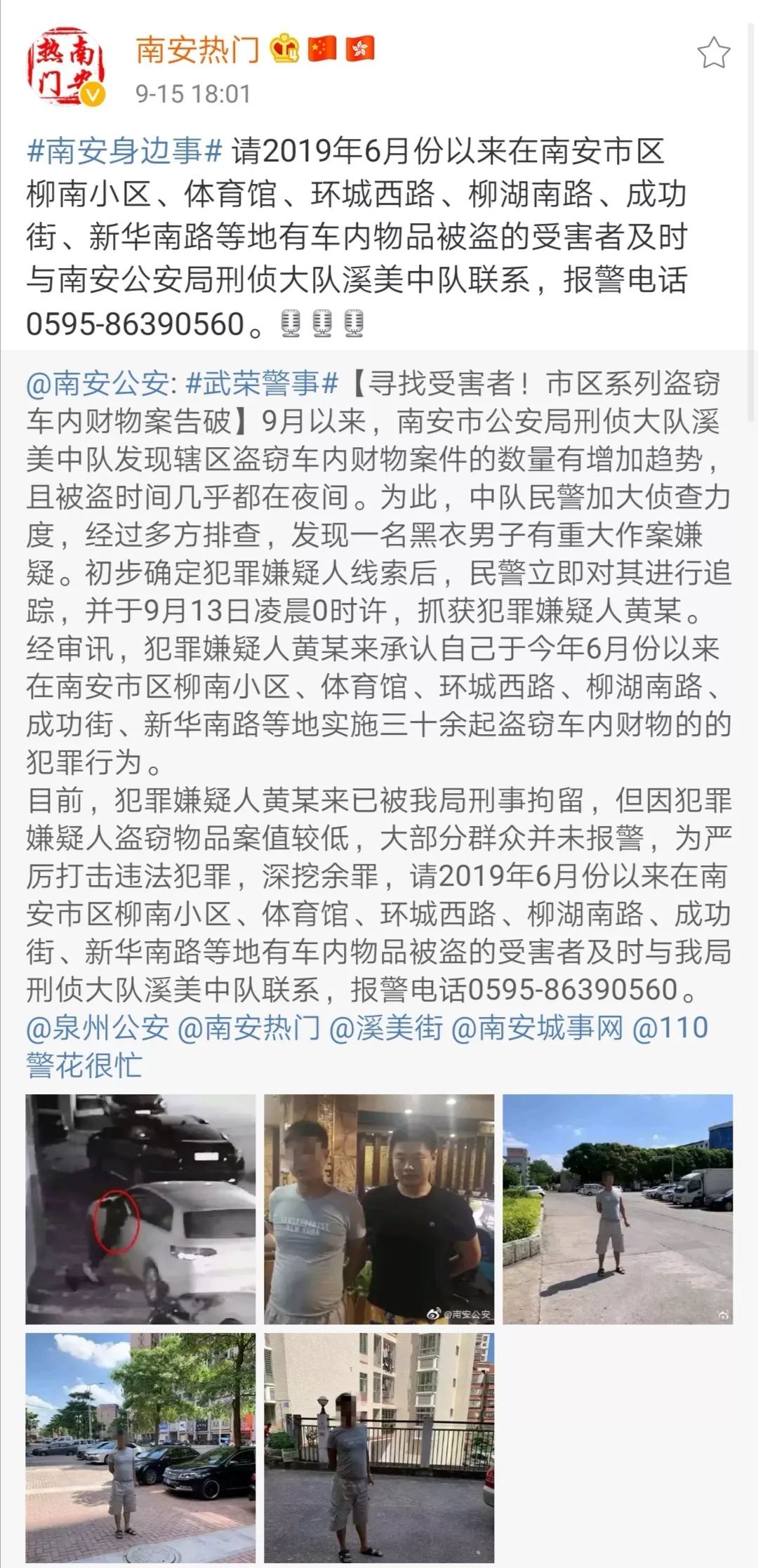This screenshot has height=1568, width=758.
Task: Open the 南安热门 username link
Action: pos(197,49)
